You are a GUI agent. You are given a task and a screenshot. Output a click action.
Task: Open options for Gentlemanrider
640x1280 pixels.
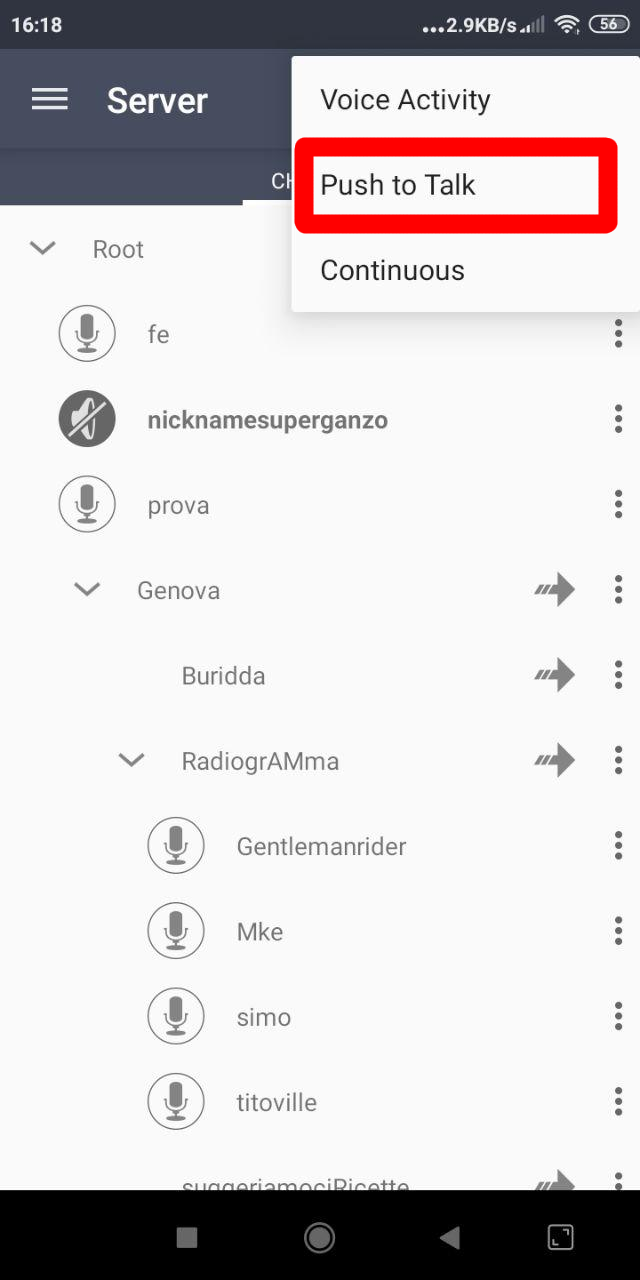618,847
